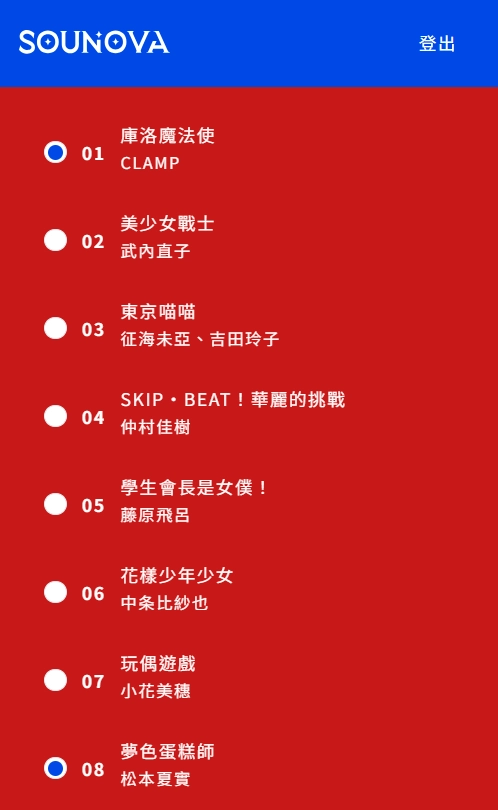498x810 pixels.
Task: Select option 04 SKIP・BEAT!華麗的挑戰
Action: click(55, 416)
